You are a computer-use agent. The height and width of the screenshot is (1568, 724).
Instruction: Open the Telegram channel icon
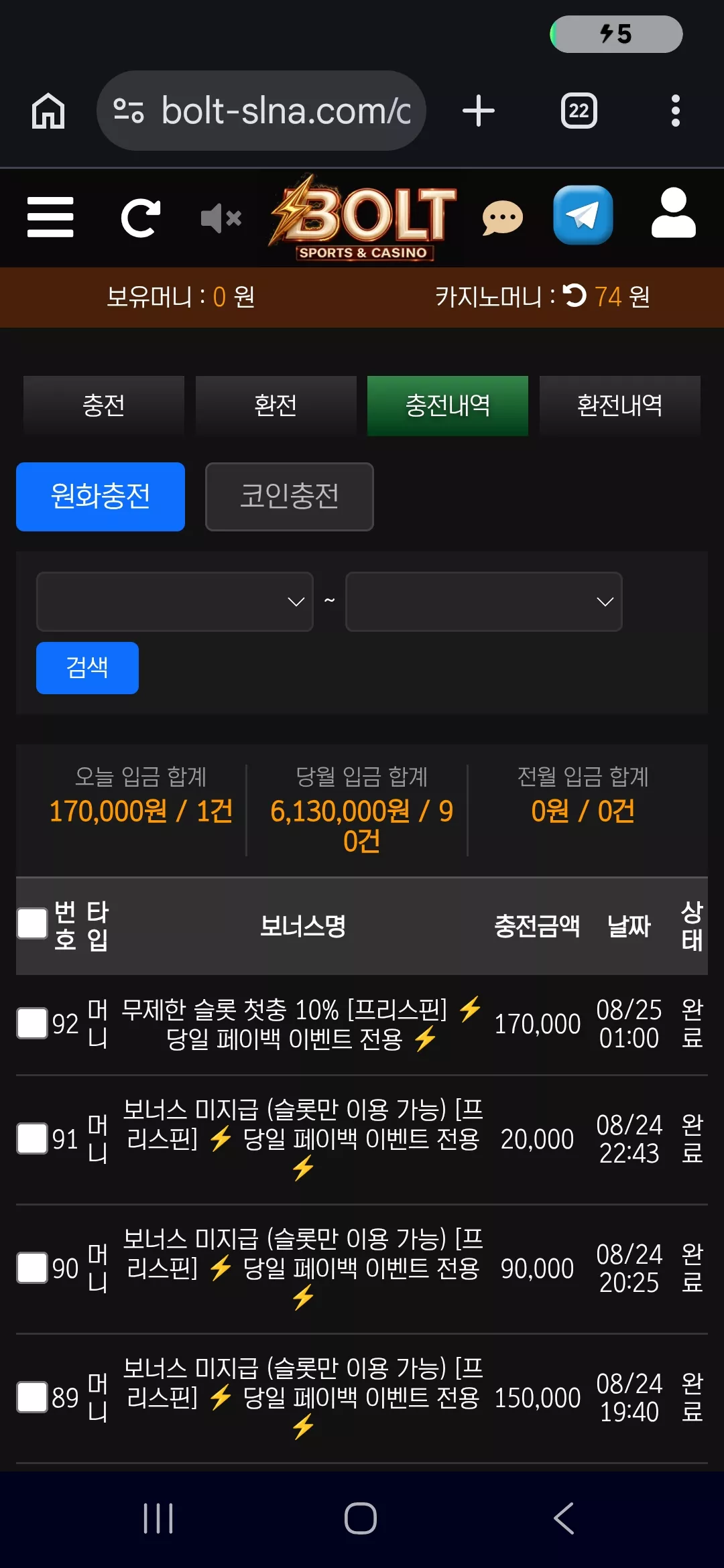tap(583, 215)
